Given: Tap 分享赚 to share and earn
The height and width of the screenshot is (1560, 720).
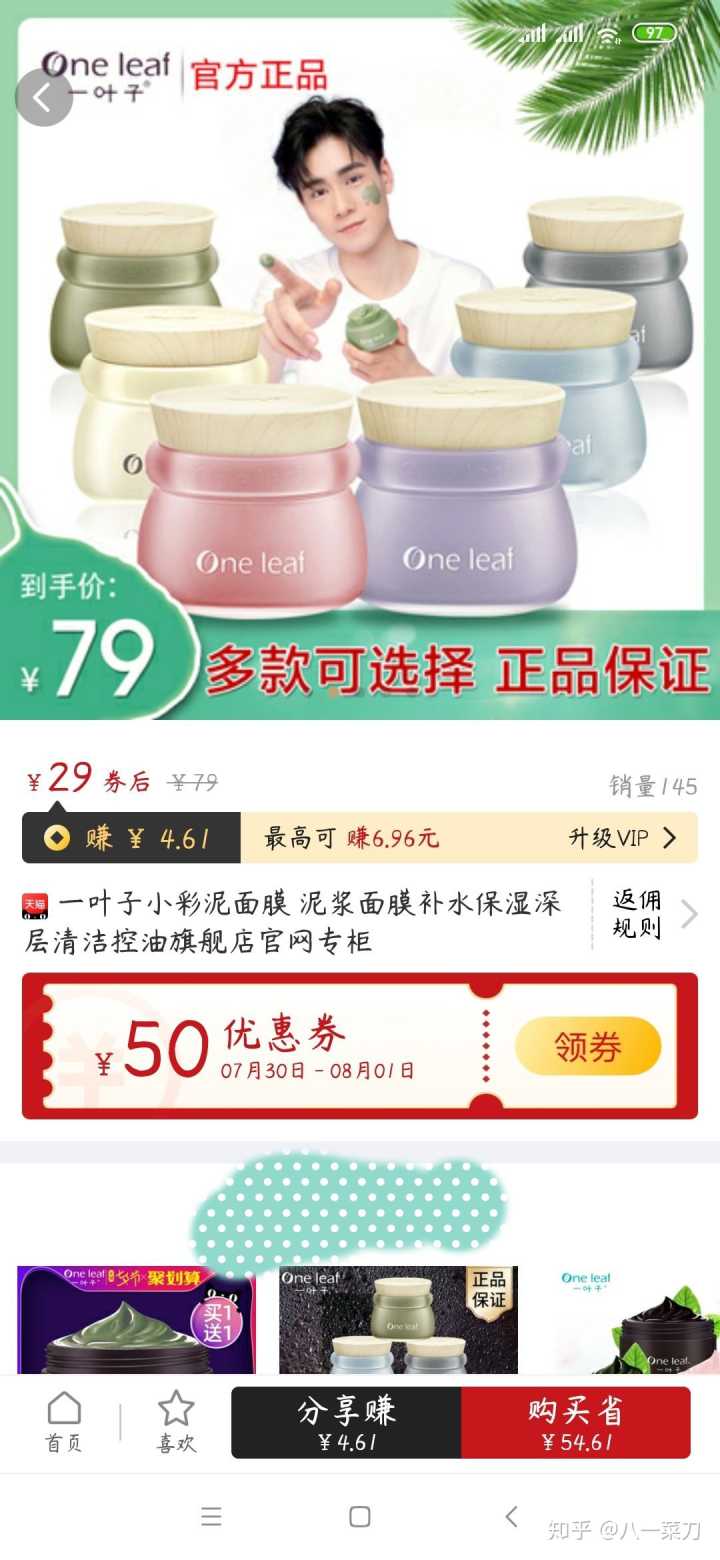Looking at the screenshot, I should (346, 1422).
